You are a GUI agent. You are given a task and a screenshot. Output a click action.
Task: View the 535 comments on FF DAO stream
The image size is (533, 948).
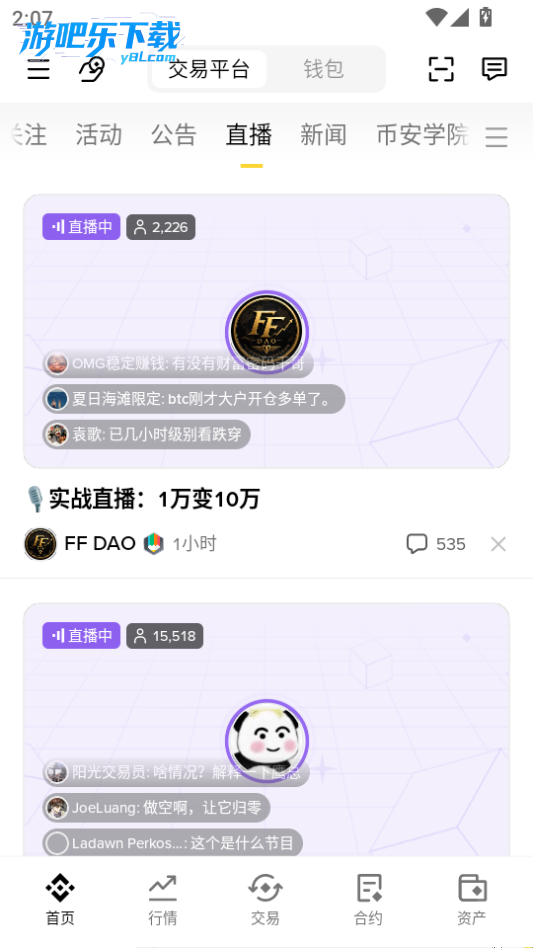point(436,544)
